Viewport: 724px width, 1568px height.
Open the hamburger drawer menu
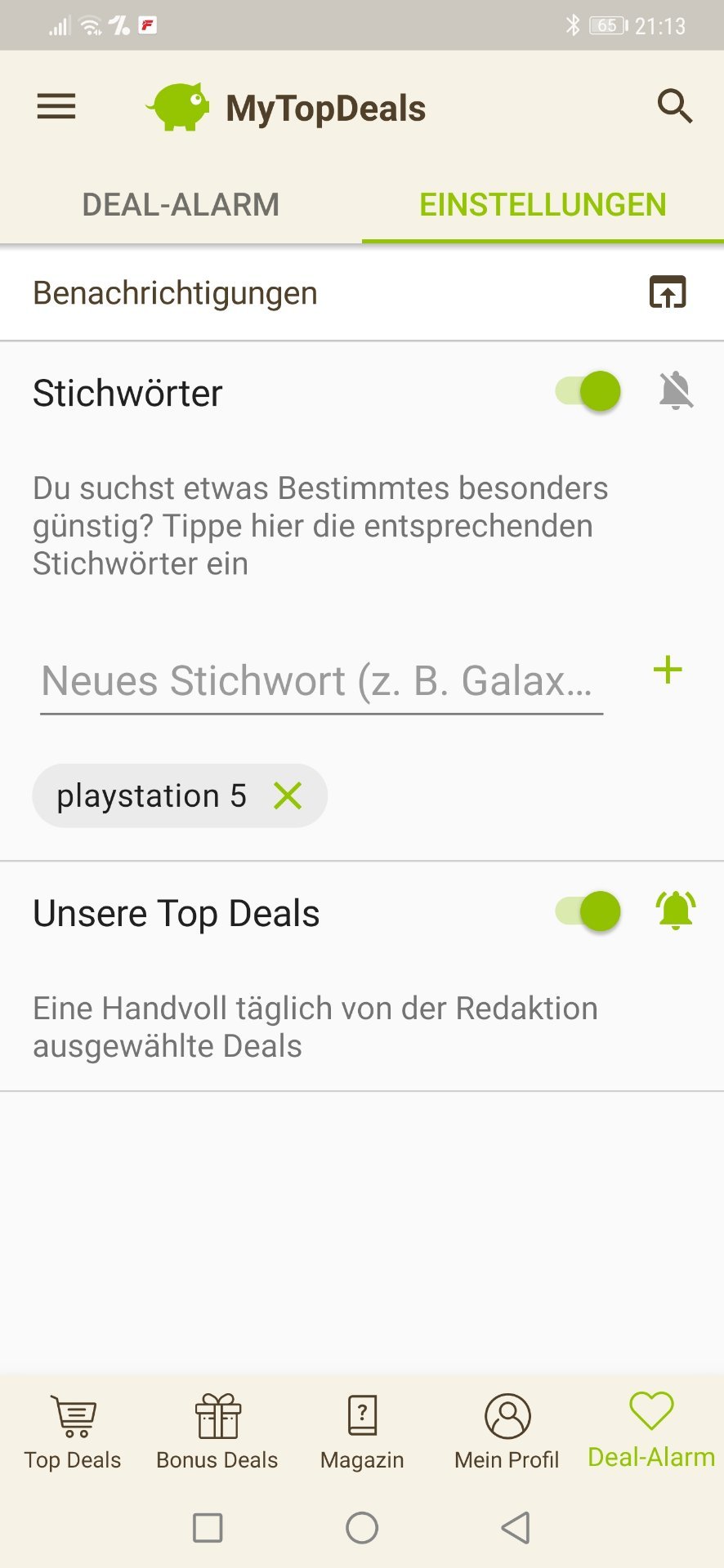[x=56, y=107]
